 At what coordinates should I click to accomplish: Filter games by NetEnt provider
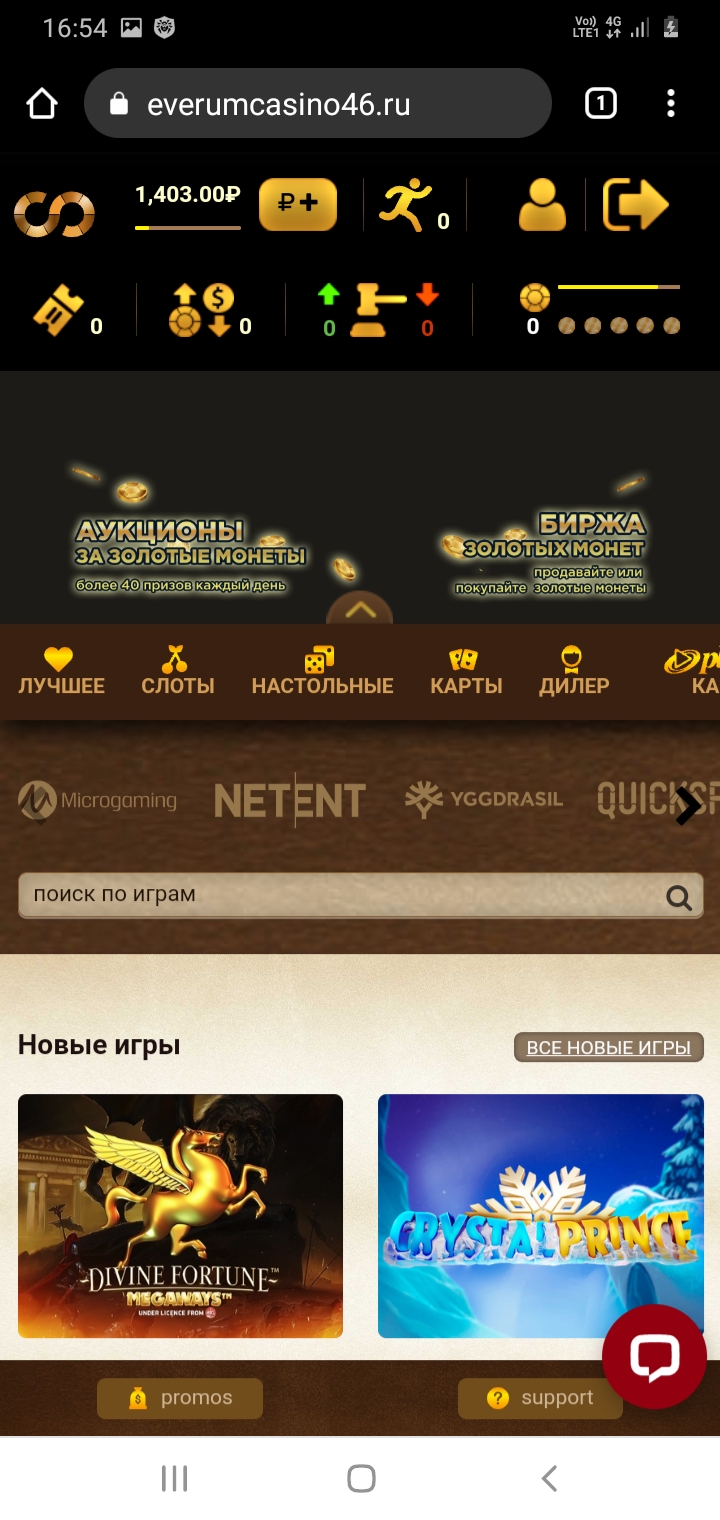(x=290, y=800)
